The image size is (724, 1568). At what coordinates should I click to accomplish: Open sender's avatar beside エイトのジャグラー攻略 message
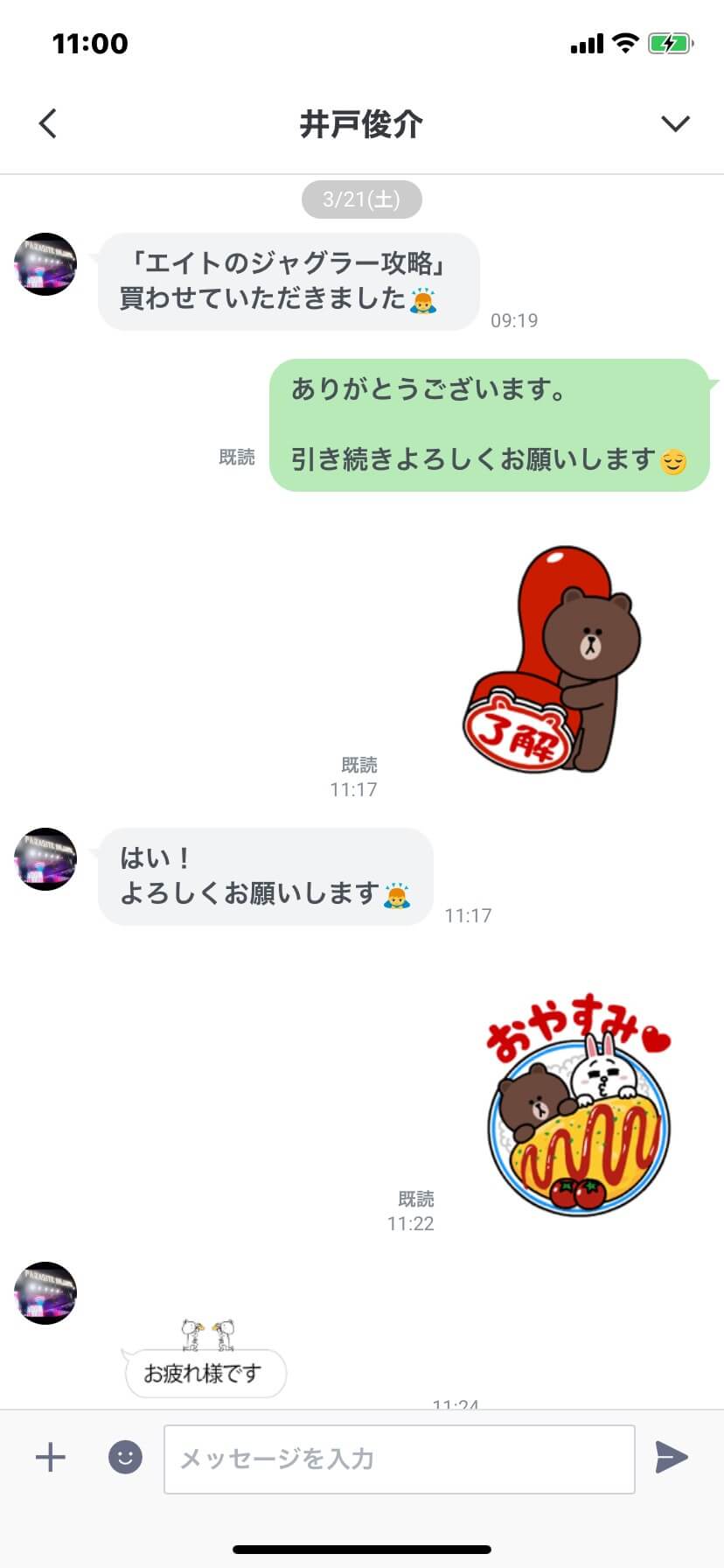coord(45,264)
